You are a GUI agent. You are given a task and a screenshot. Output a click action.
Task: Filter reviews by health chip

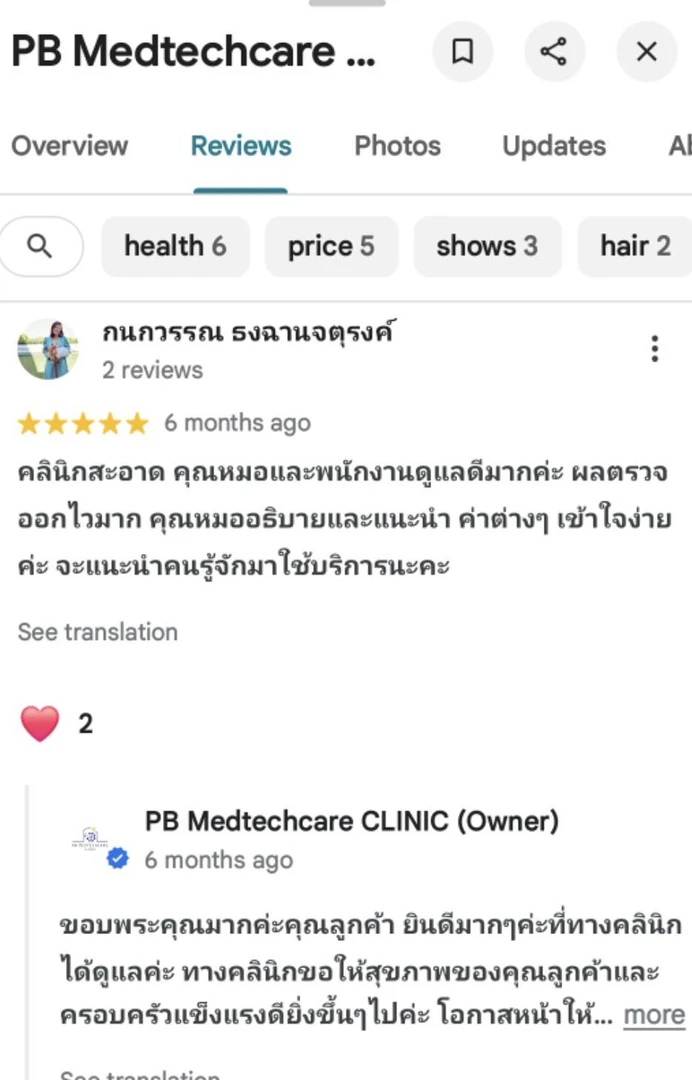coord(175,246)
